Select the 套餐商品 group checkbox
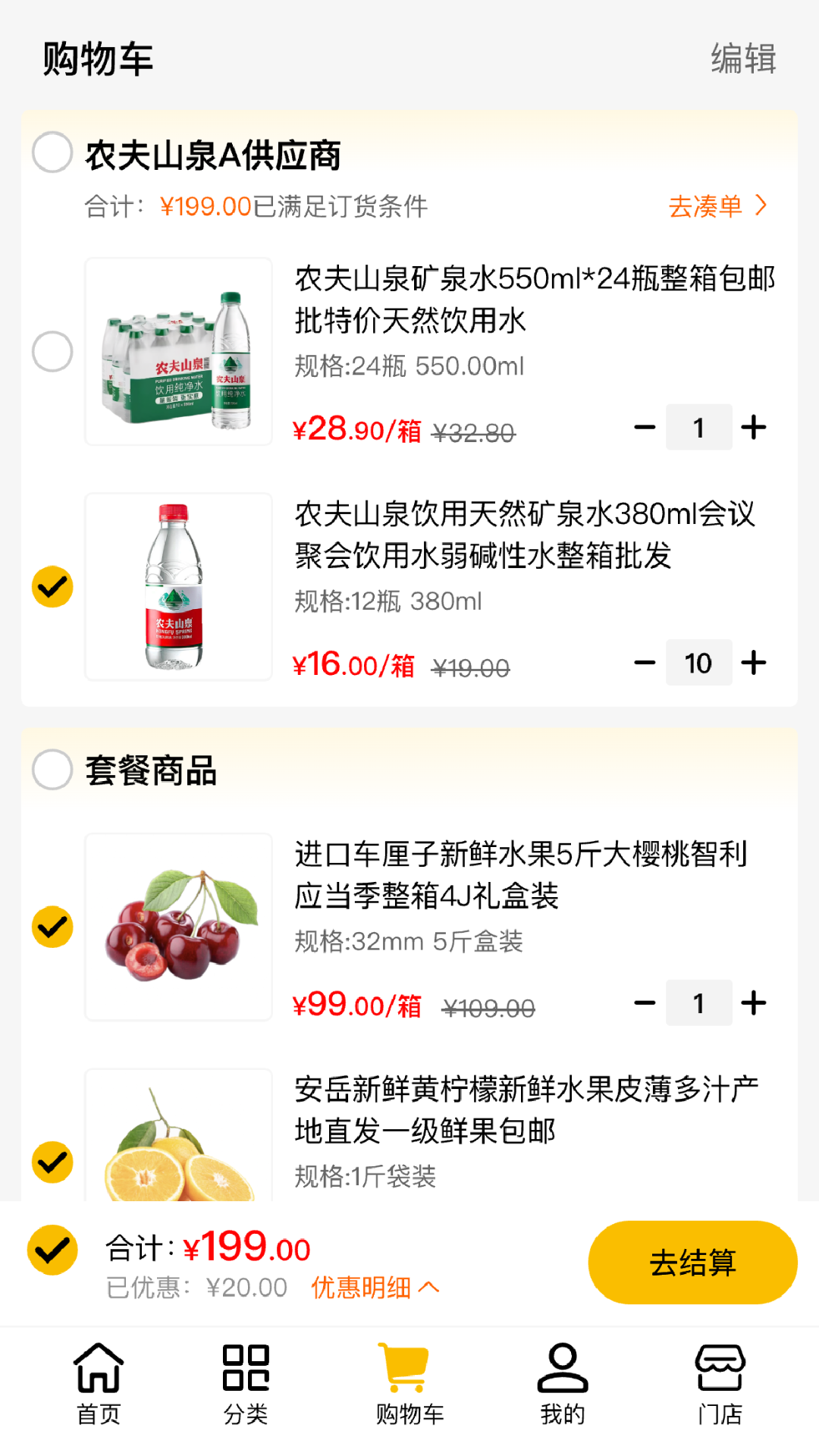 [x=51, y=771]
